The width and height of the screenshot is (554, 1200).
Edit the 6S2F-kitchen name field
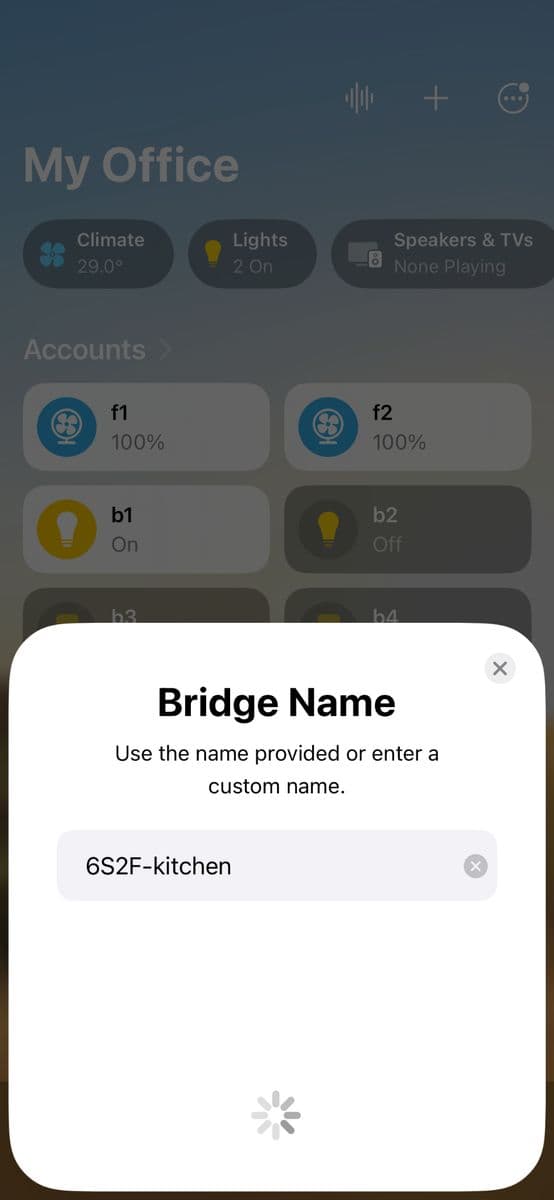click(277, 865)
